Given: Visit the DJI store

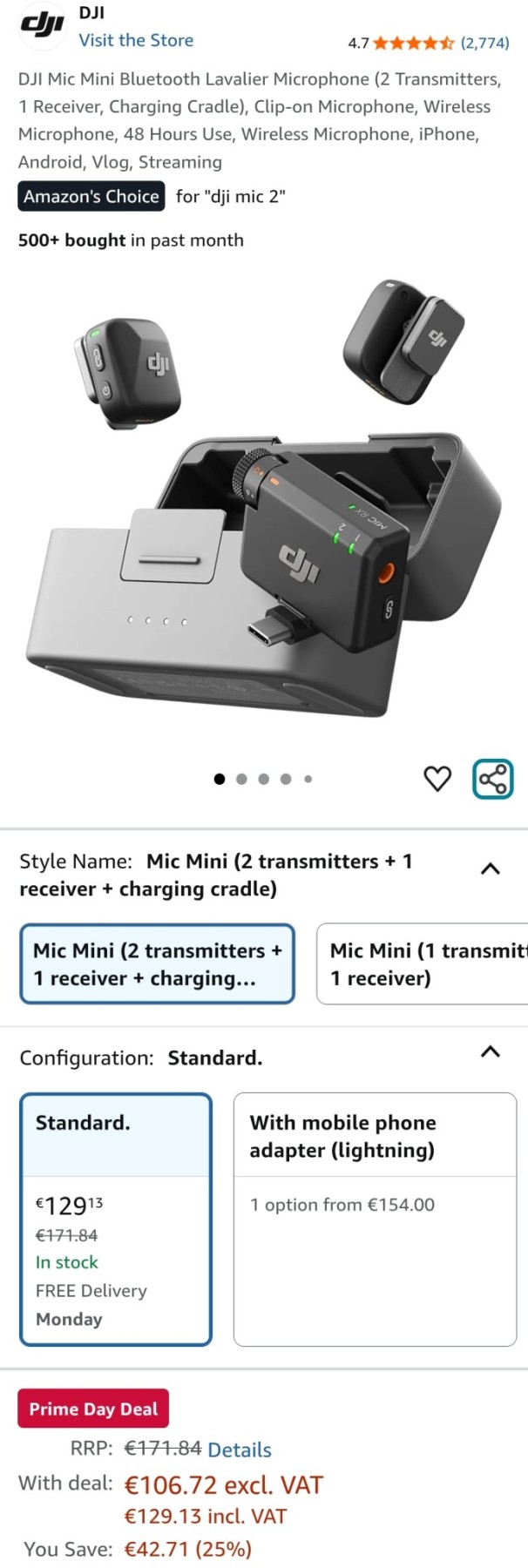Looking at the screenshot, I should click(136, 40).
